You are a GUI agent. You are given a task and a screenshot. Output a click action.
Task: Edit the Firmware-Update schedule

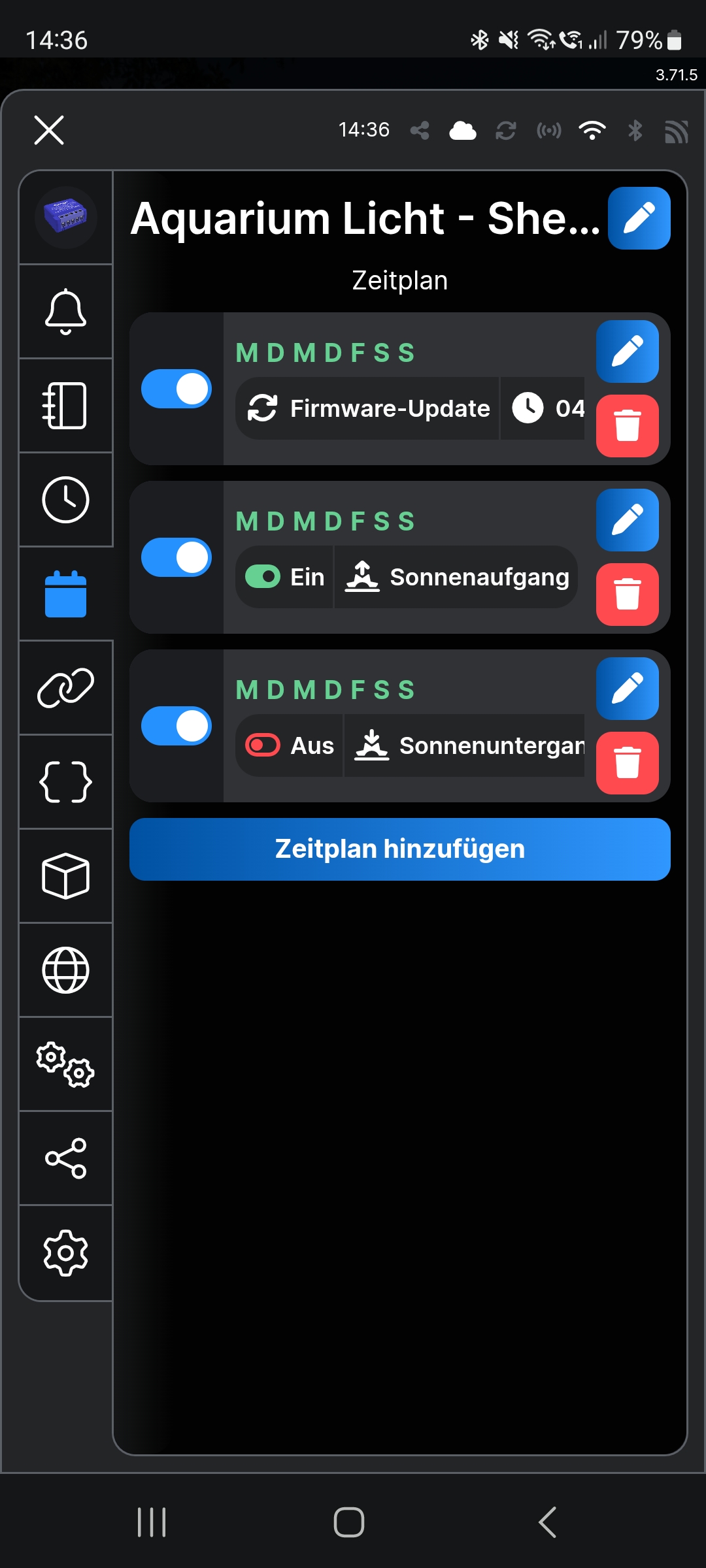[627, 351]
